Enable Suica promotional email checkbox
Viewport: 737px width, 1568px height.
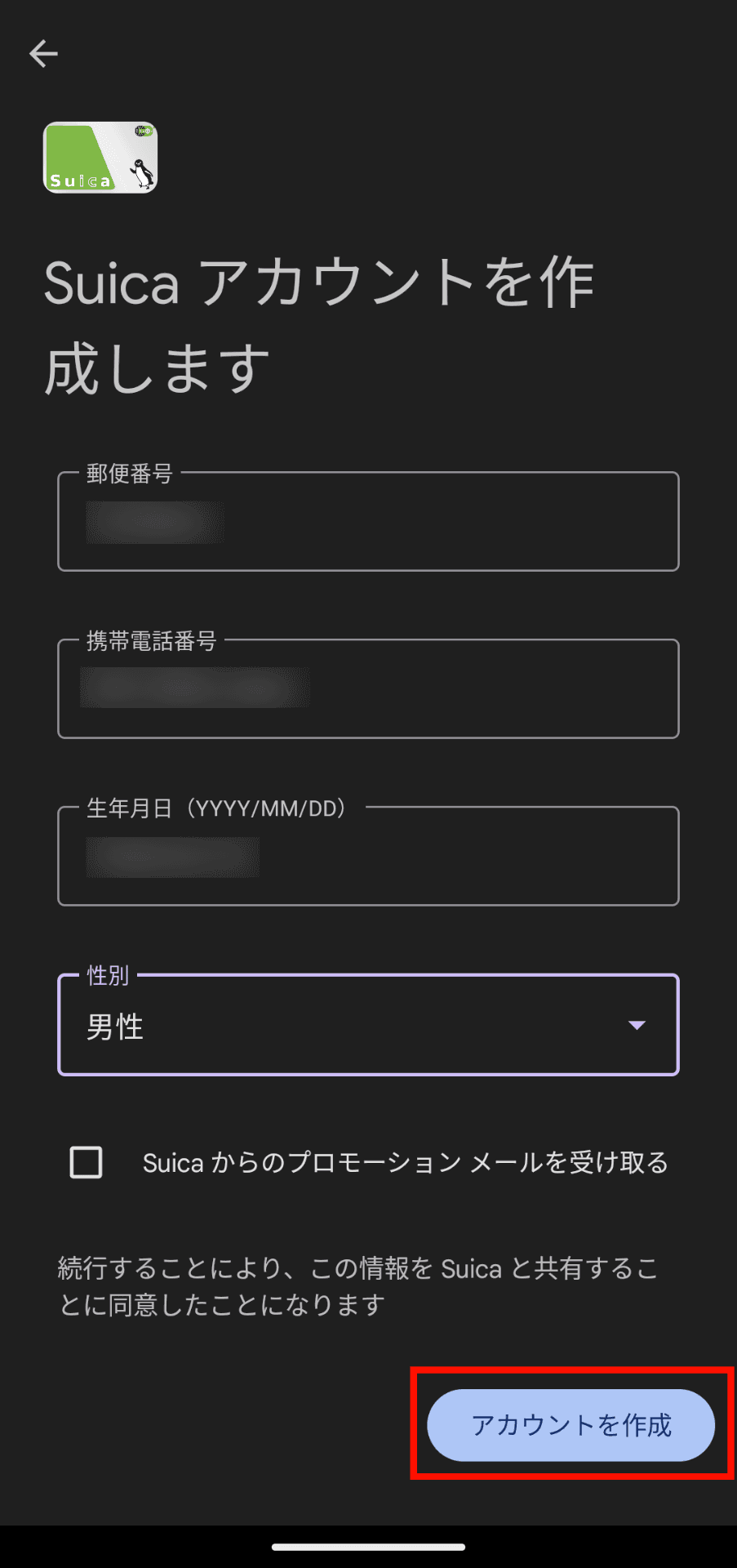(x=87, y=1163)
